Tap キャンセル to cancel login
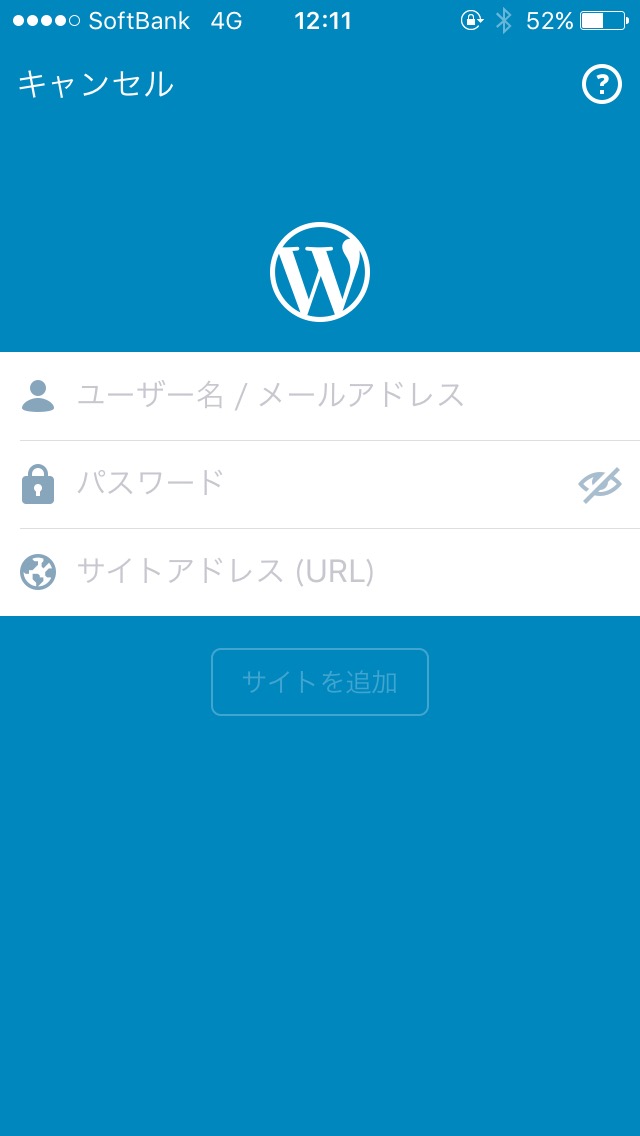Screen dimensions: 640x1136 click(96, 85)
